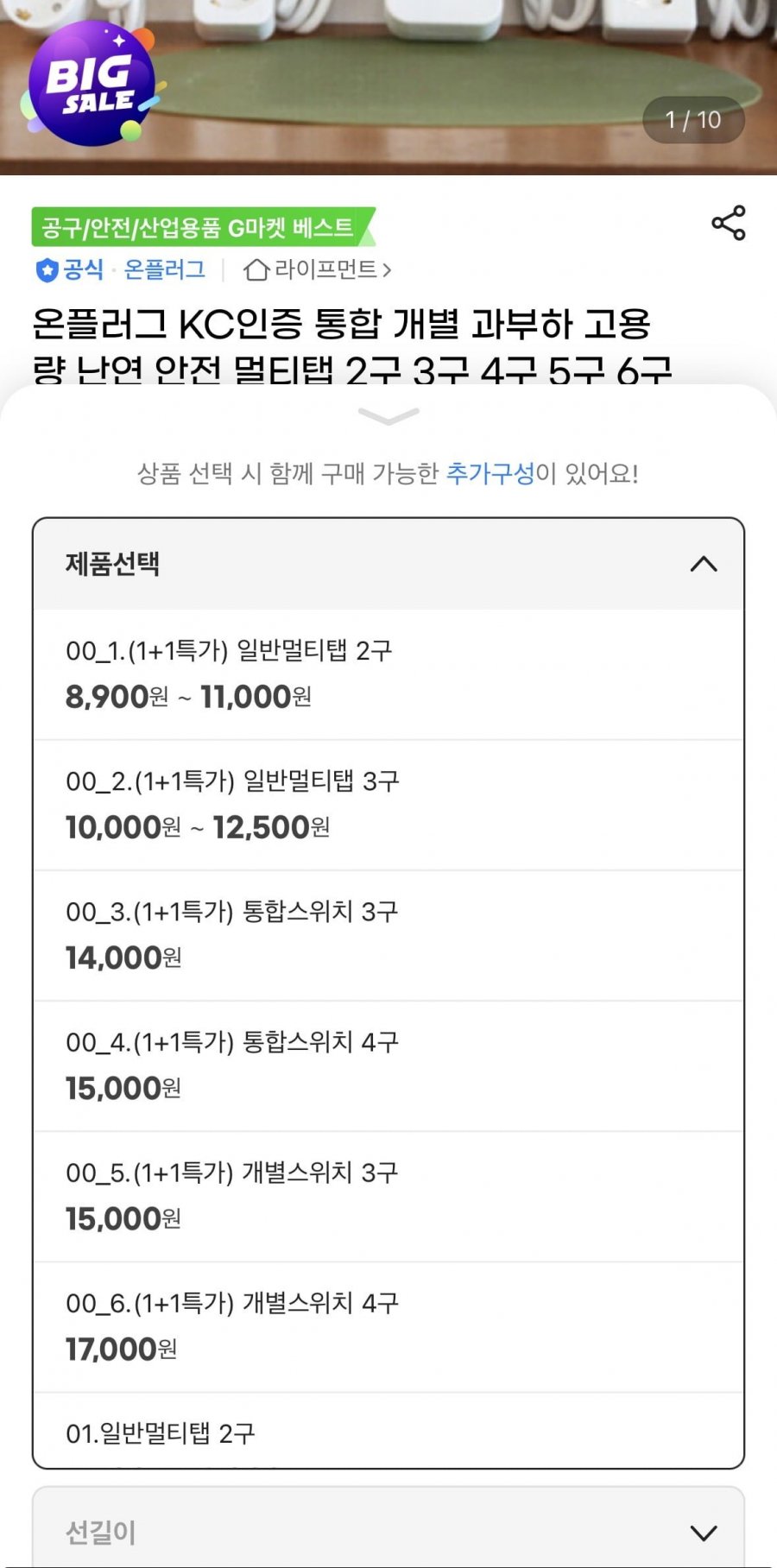Viewport: 777px width, 1568px height.
Task: Select option 00_1 일반멀티탭 2구
Action: coord(388,674)
